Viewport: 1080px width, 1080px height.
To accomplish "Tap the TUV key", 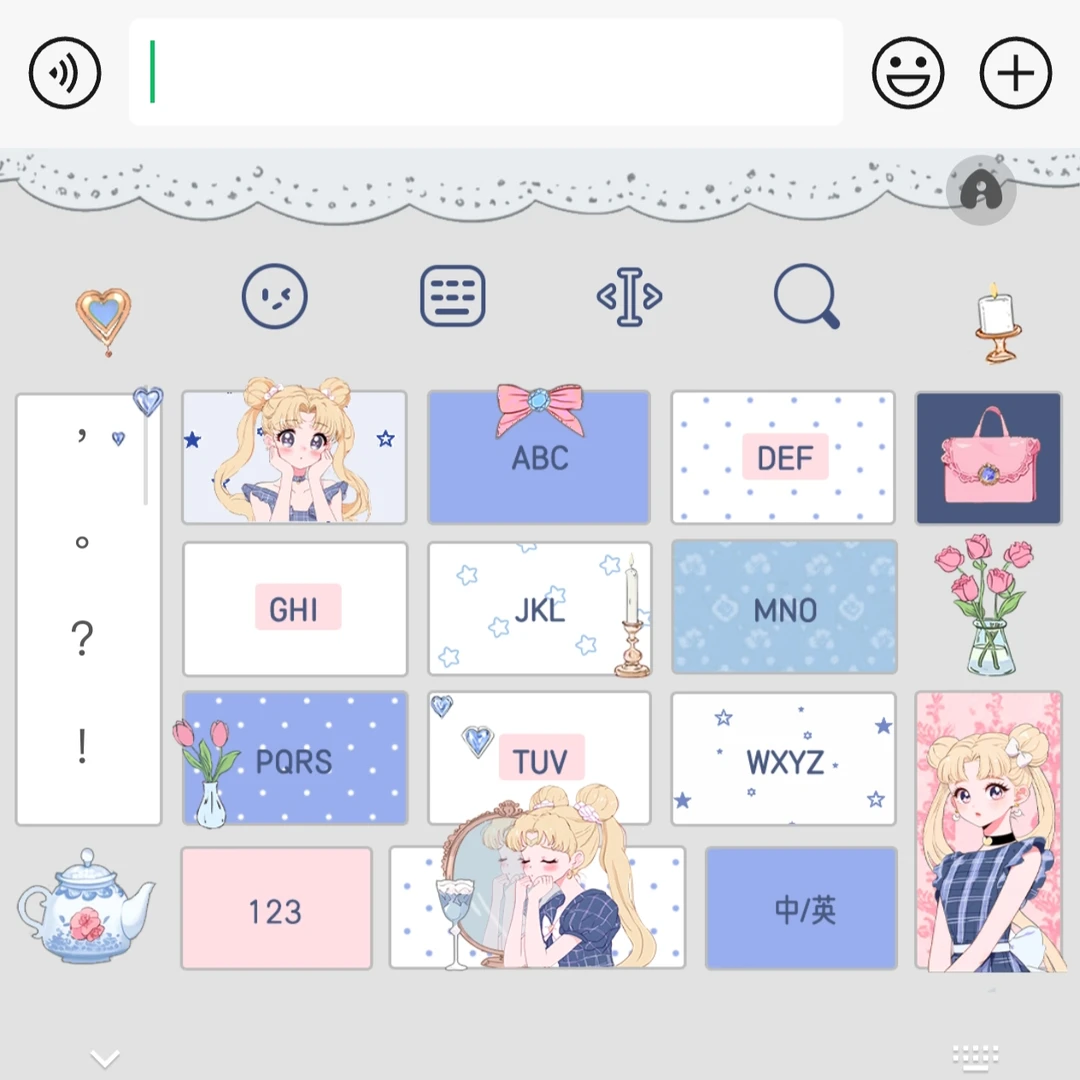I will pos(539,760).
